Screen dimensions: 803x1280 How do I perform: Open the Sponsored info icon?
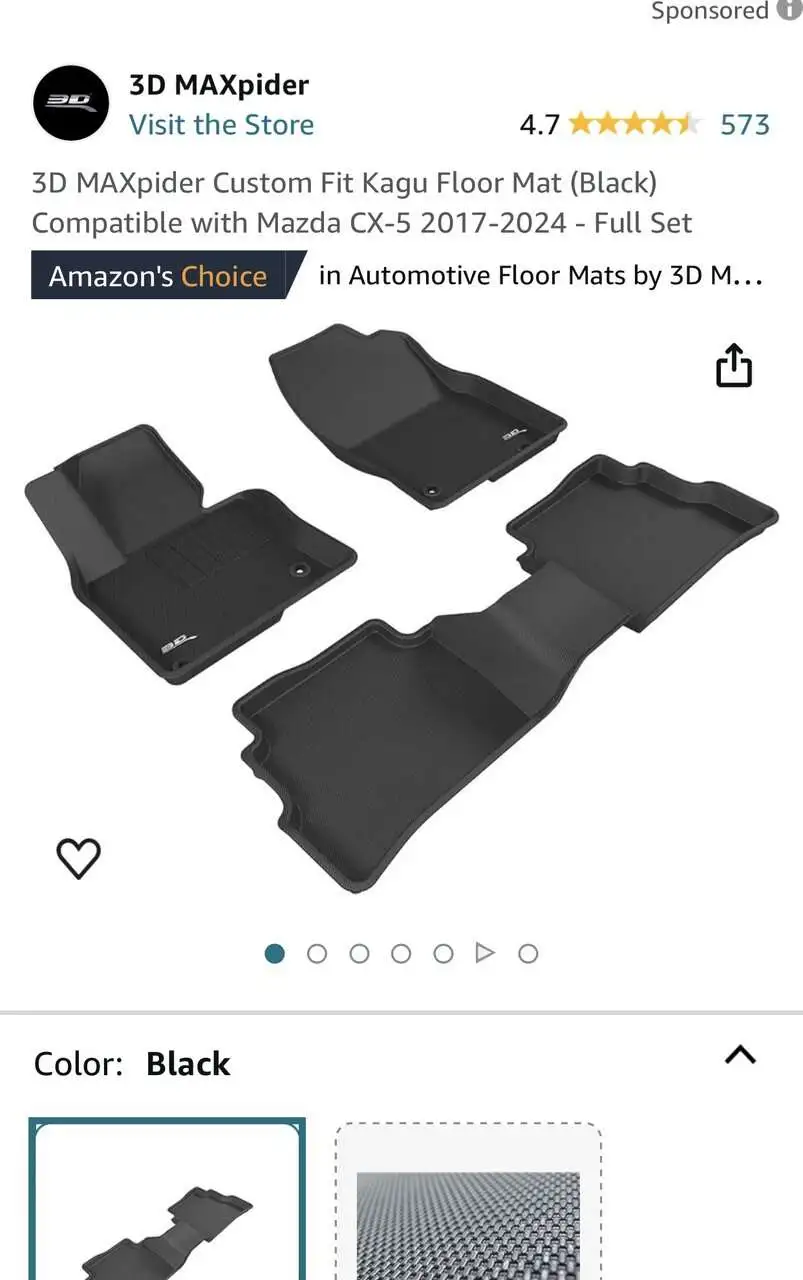tap(789, 10)
